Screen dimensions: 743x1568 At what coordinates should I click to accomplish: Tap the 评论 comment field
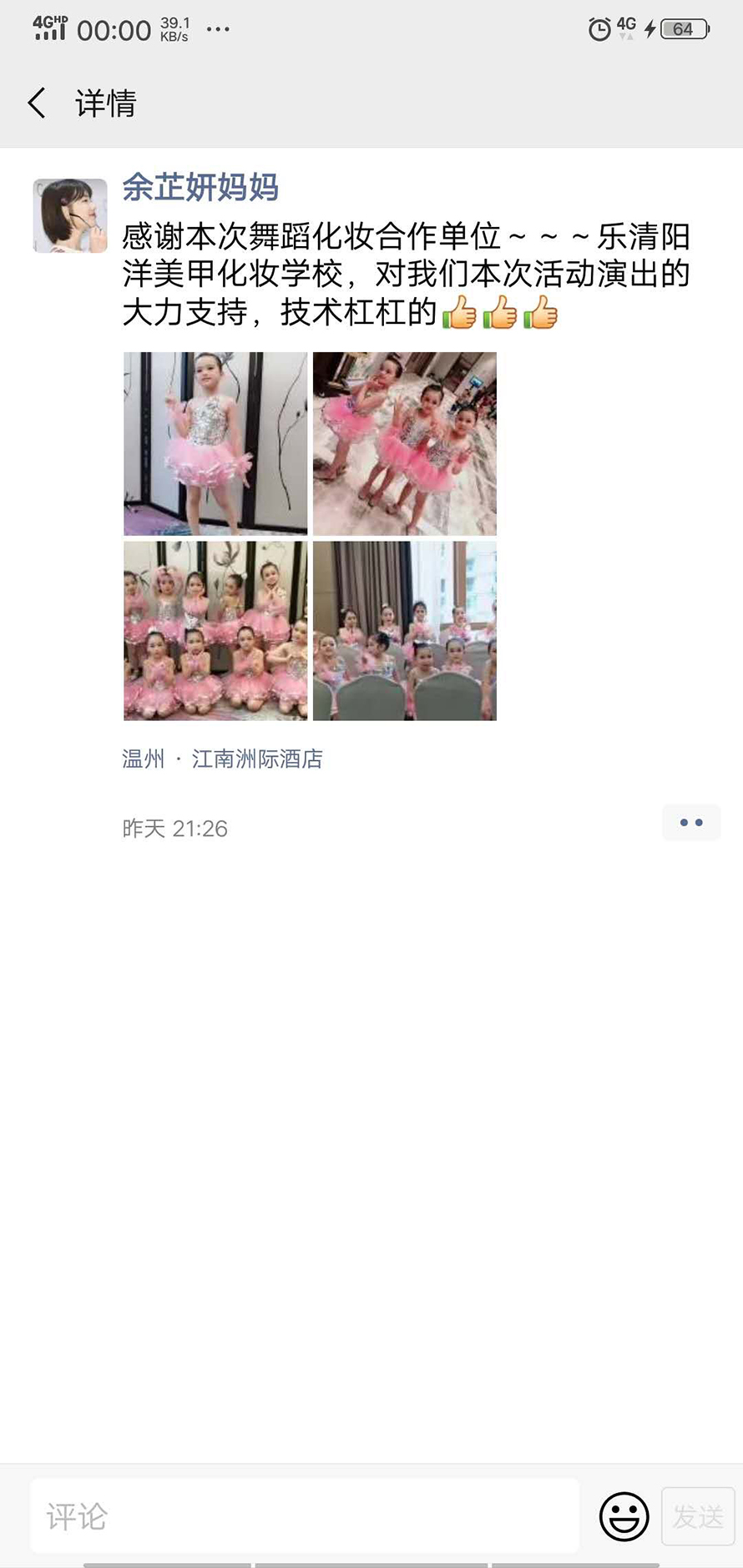[x=305, y=1516]
